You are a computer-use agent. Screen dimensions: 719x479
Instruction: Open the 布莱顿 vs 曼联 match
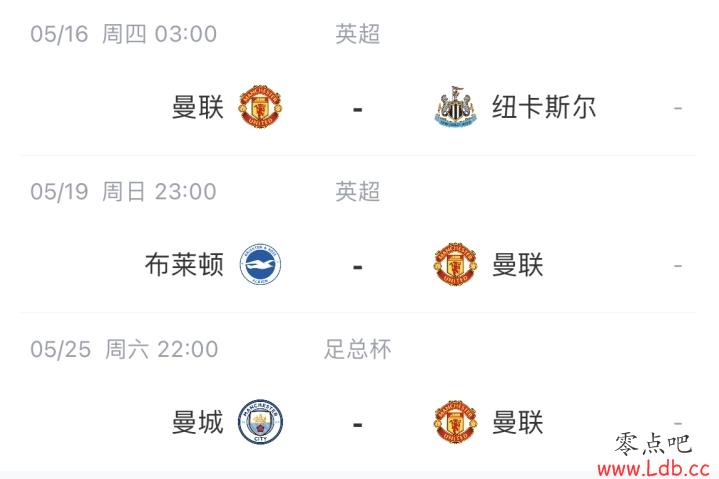click(x=358, y=265)
